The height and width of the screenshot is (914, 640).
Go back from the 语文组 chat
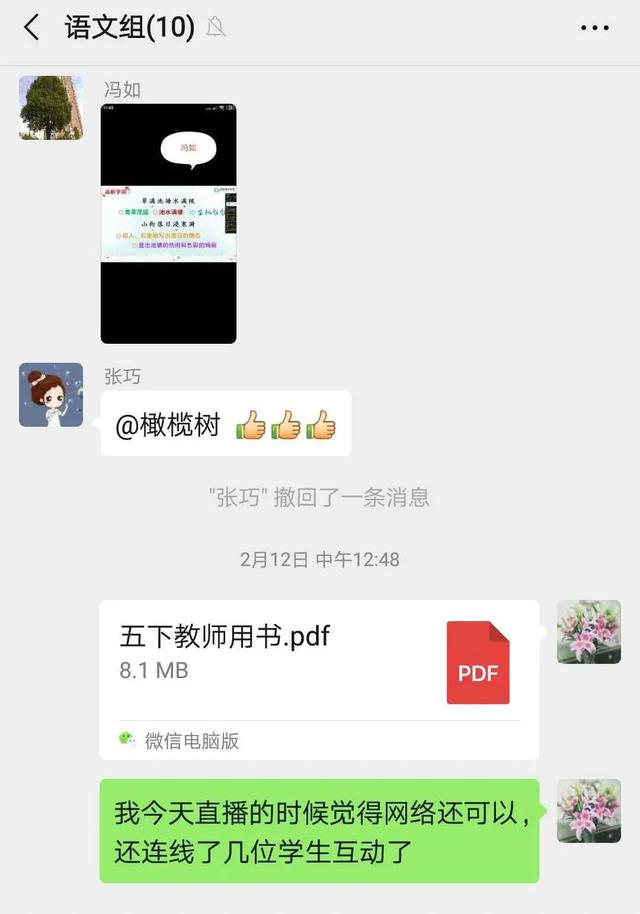click(31, 28)
